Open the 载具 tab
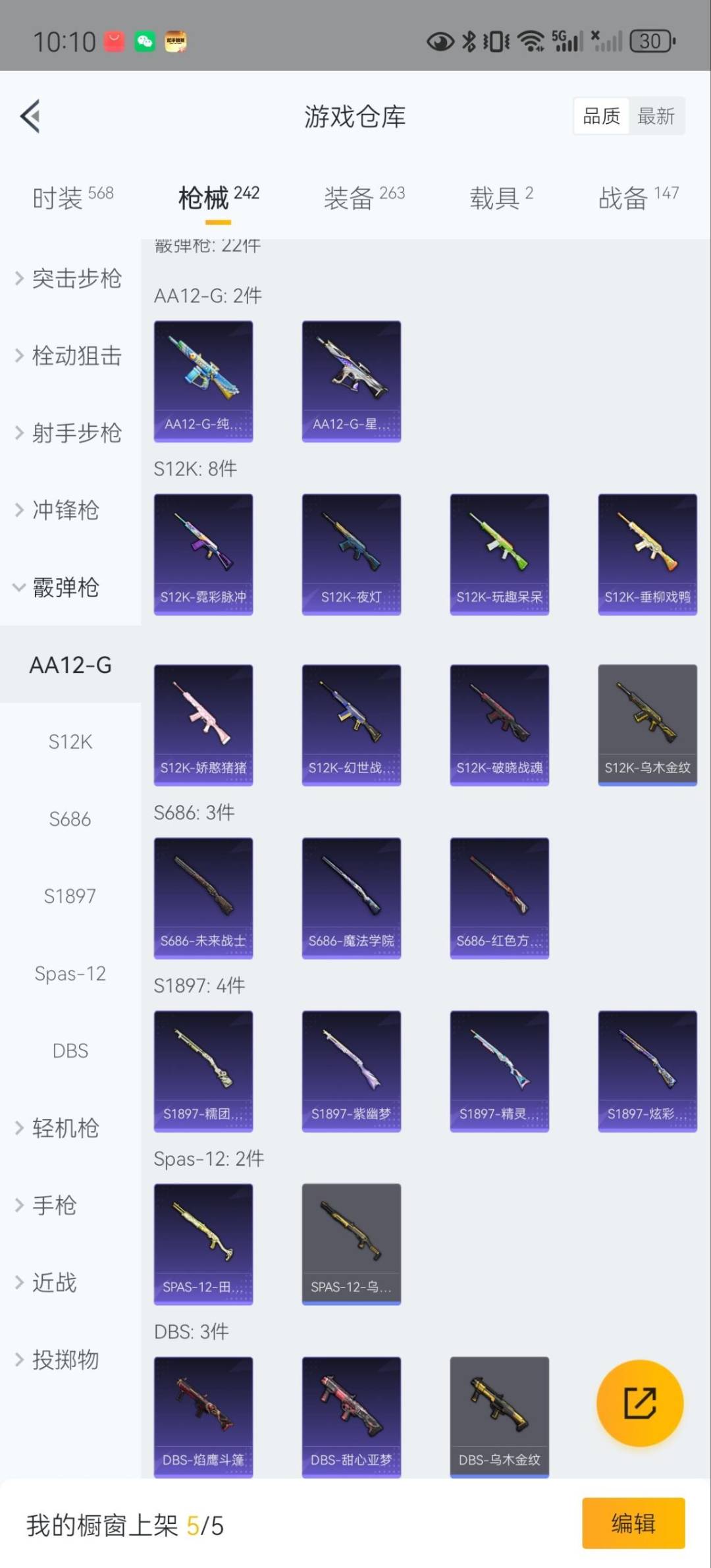The width and height of the screenshot is (711, 1568). pyautogui.click(x=501, y=198)
